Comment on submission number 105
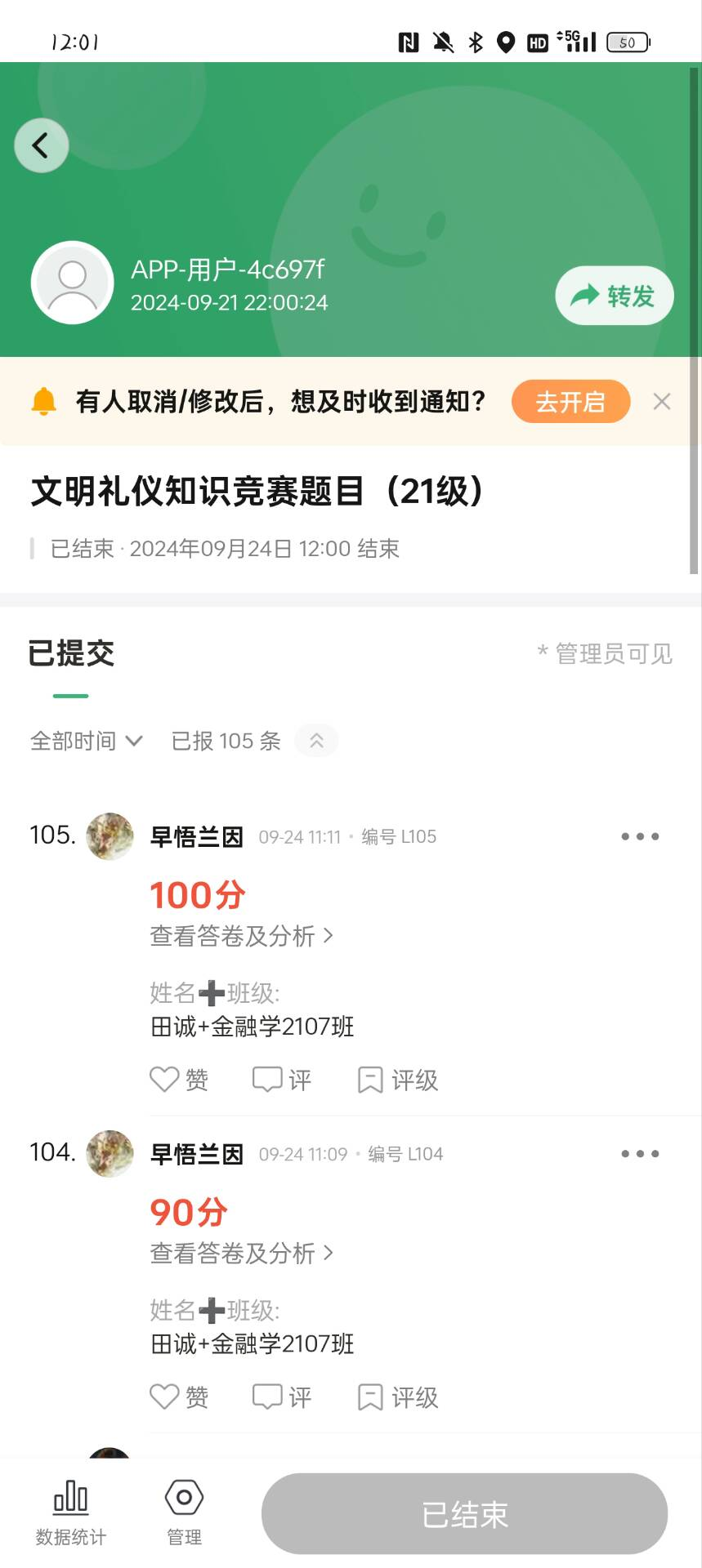 click(x=282, y=1080)
